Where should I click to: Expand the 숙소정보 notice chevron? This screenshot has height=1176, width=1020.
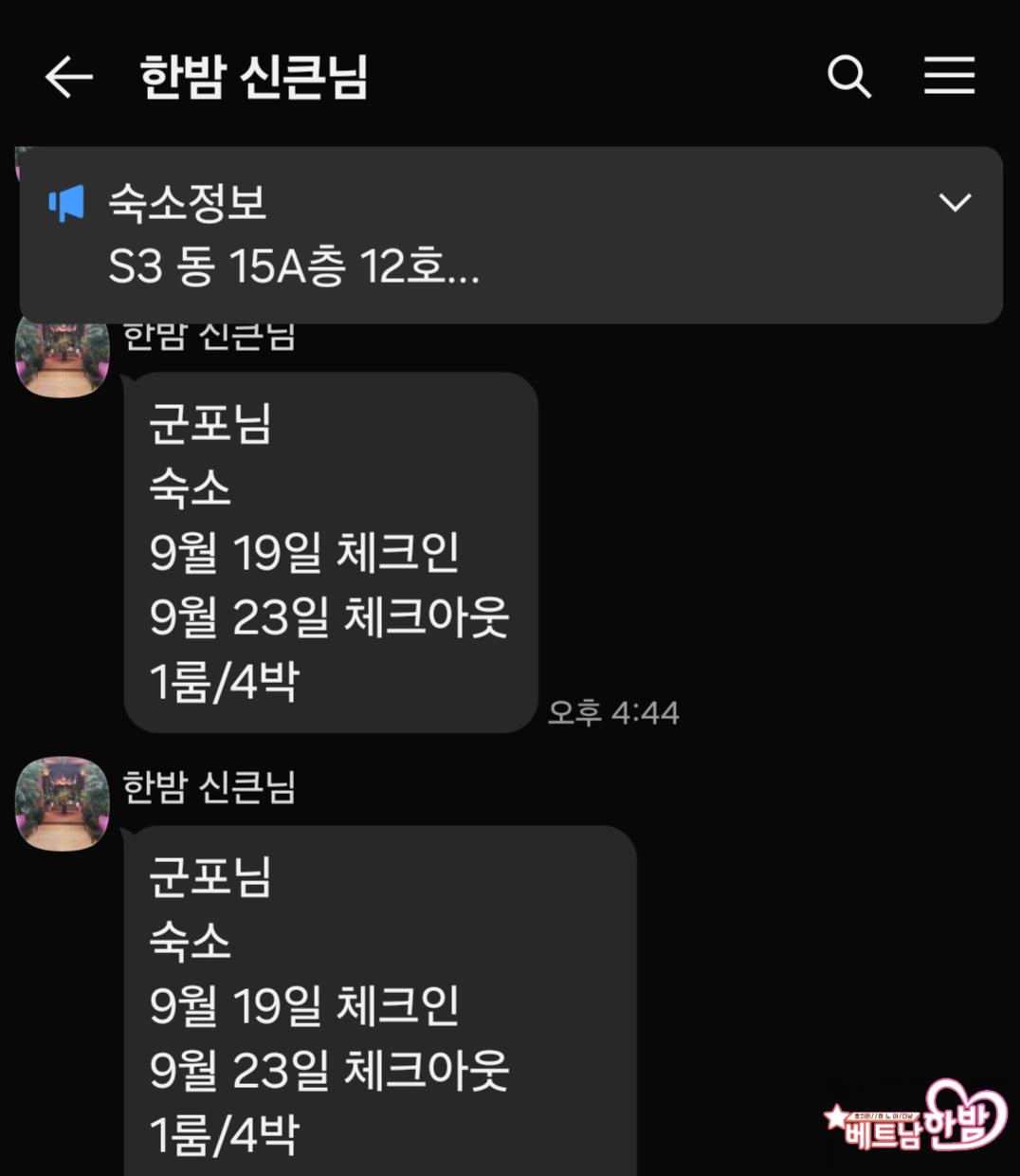click(x=954, y=202)
